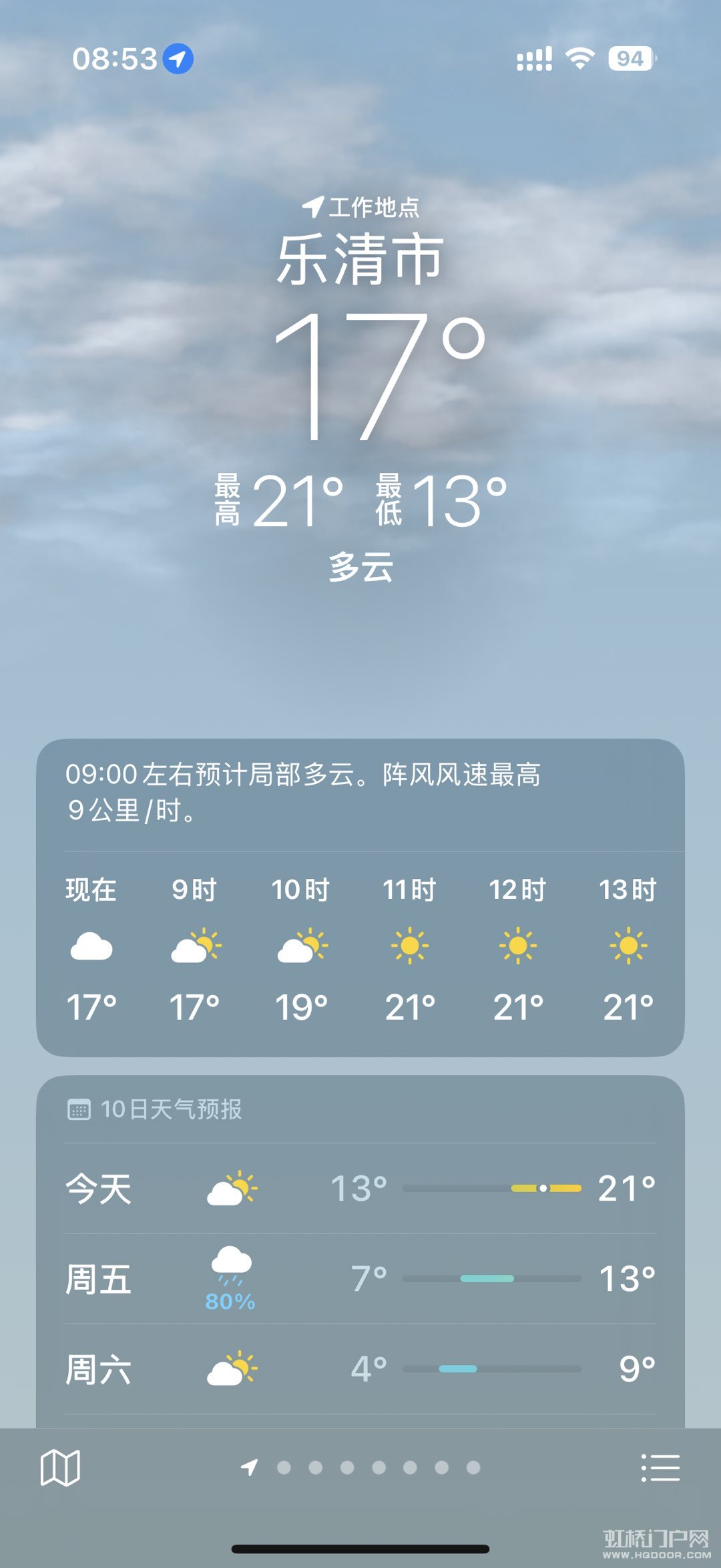721x1568 pixels.
Task: View today's forecast details (今天)
Action: coord(360,1189)
